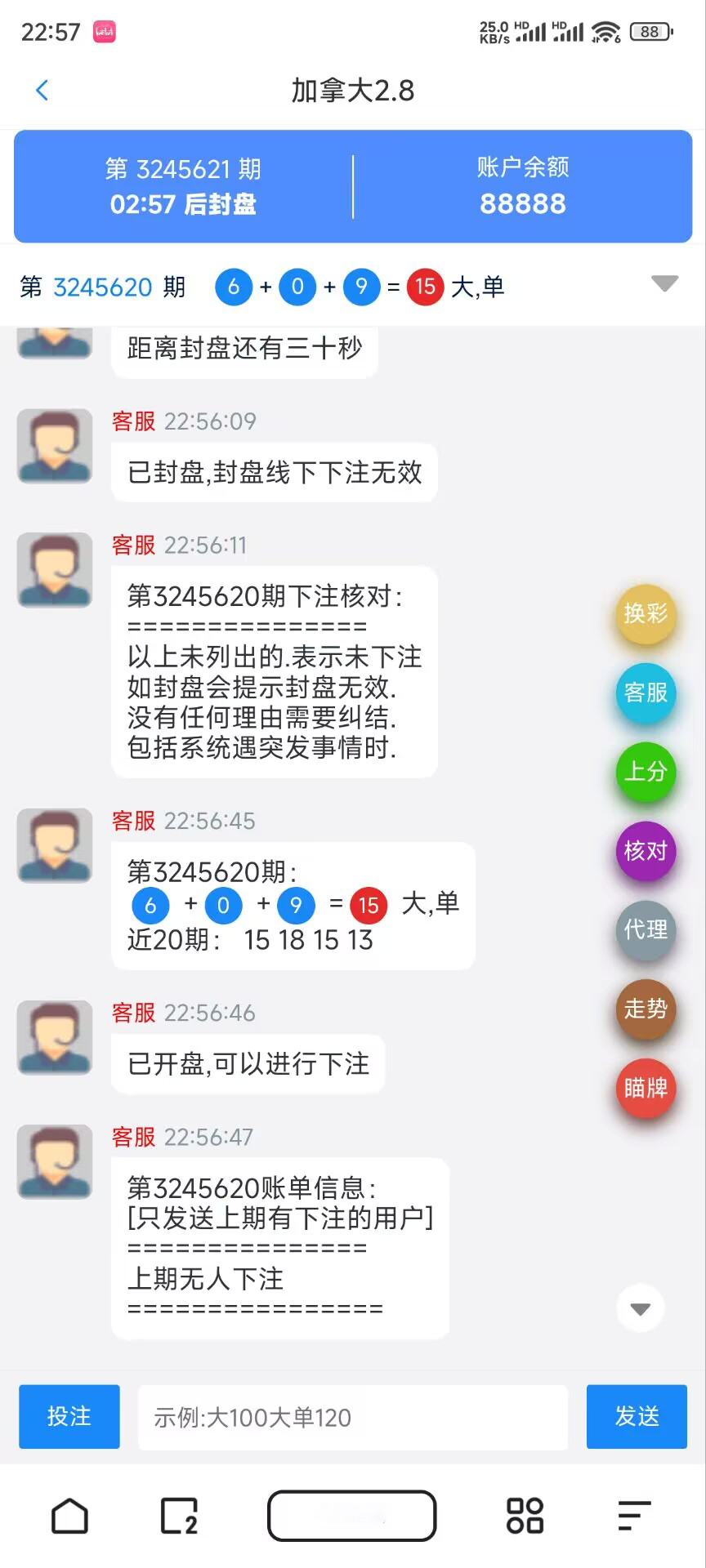Tap the green 上分 button
This screenshot has width=706, height=1568.
click(x=646, y=772)
